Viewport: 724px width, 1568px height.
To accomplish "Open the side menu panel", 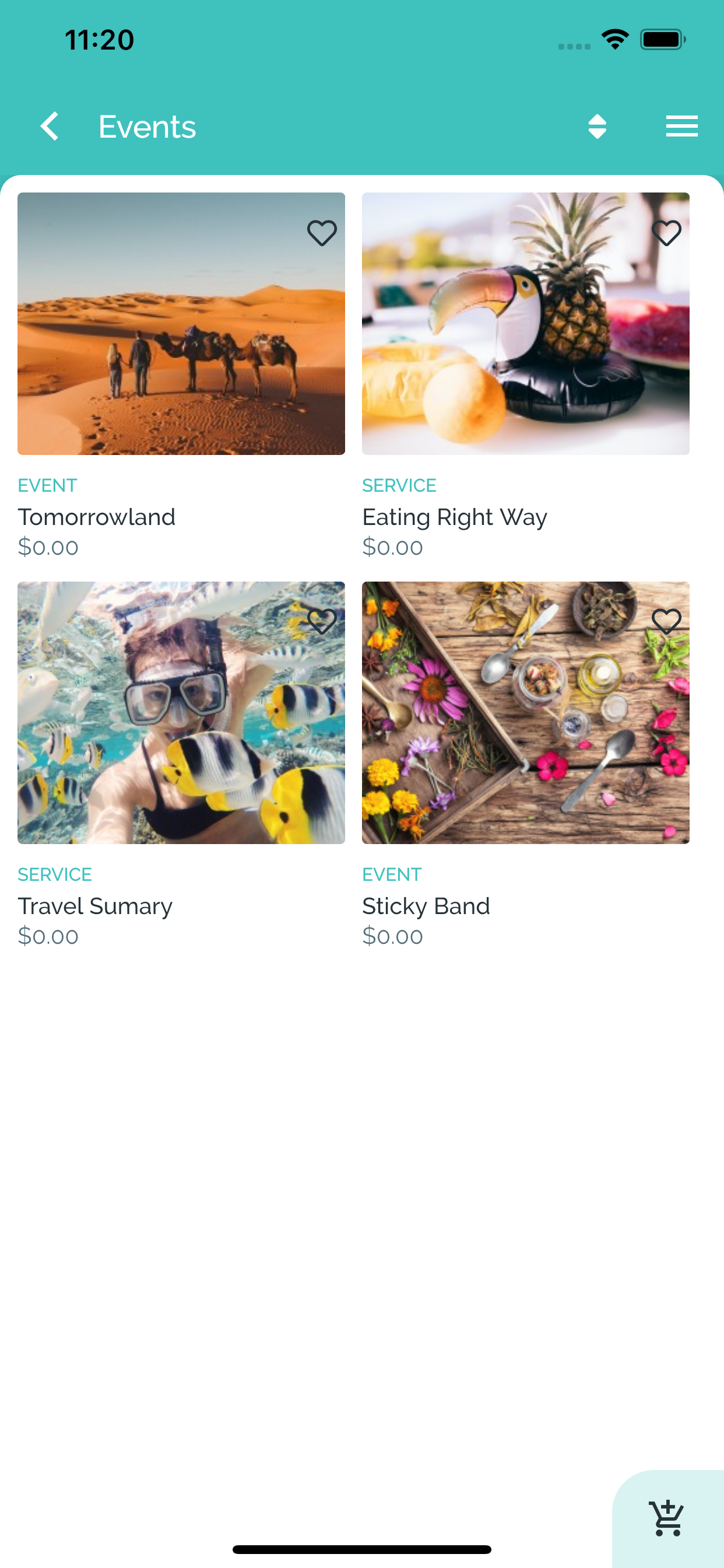I will [x=681, y=126].
